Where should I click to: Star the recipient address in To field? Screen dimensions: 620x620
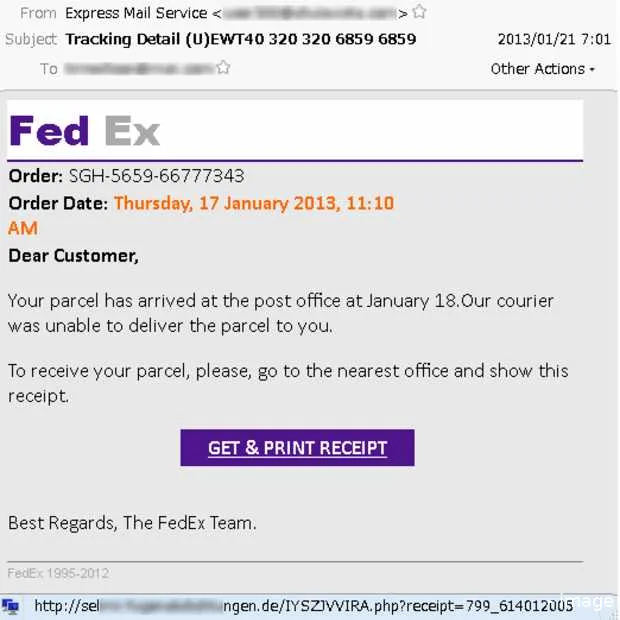pos(224,68)
